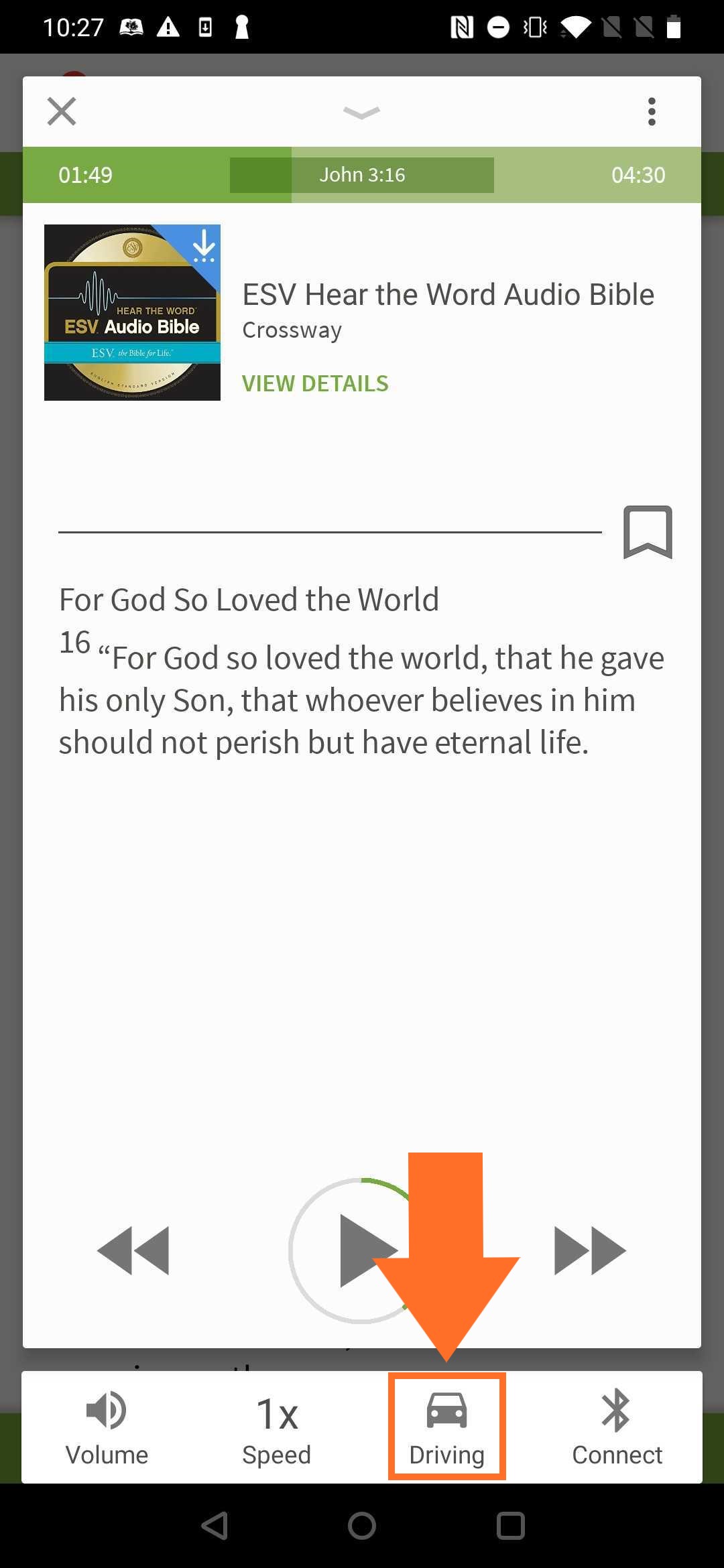Switch to Driving mode

click(446, 1427)
